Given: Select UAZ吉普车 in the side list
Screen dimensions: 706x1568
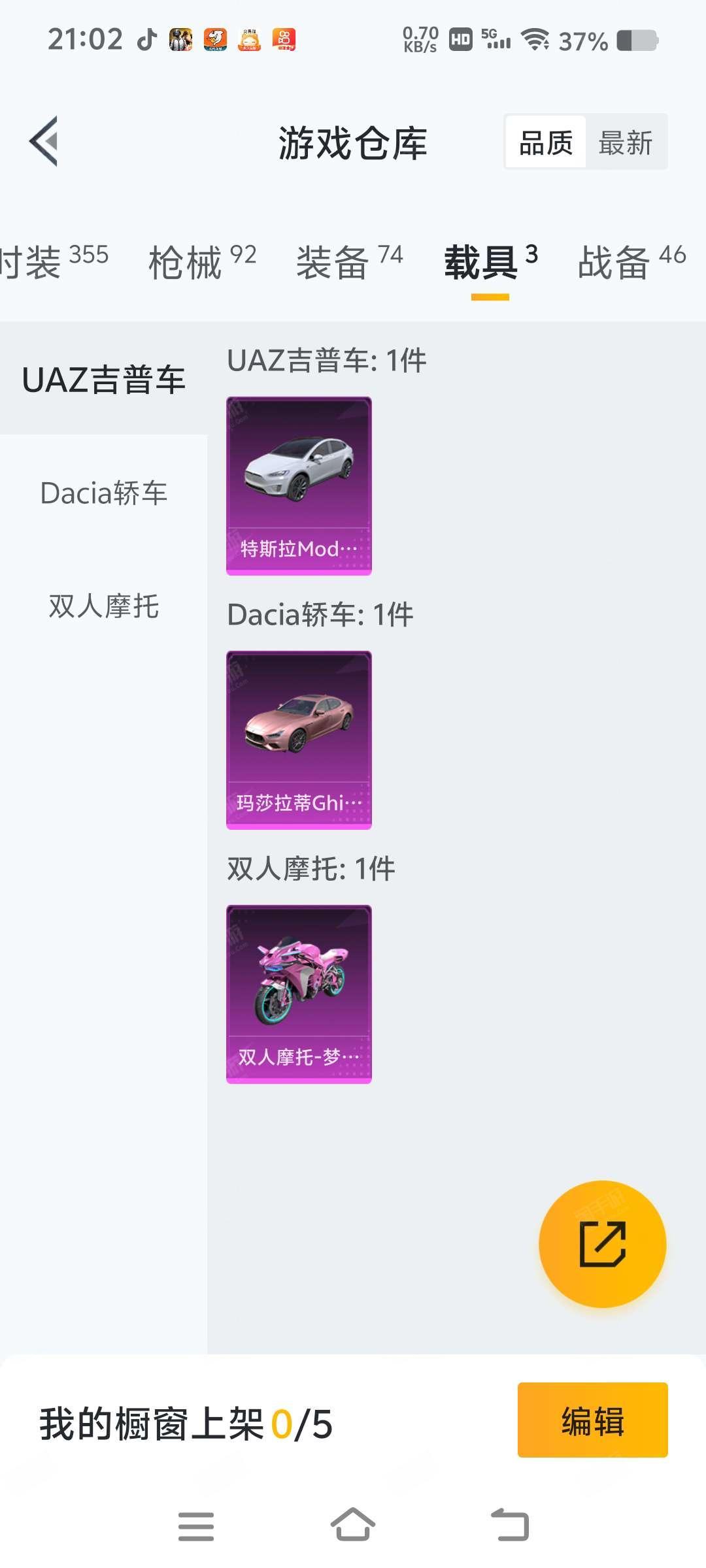Looking at the screenshot, I should coord(103,379).
